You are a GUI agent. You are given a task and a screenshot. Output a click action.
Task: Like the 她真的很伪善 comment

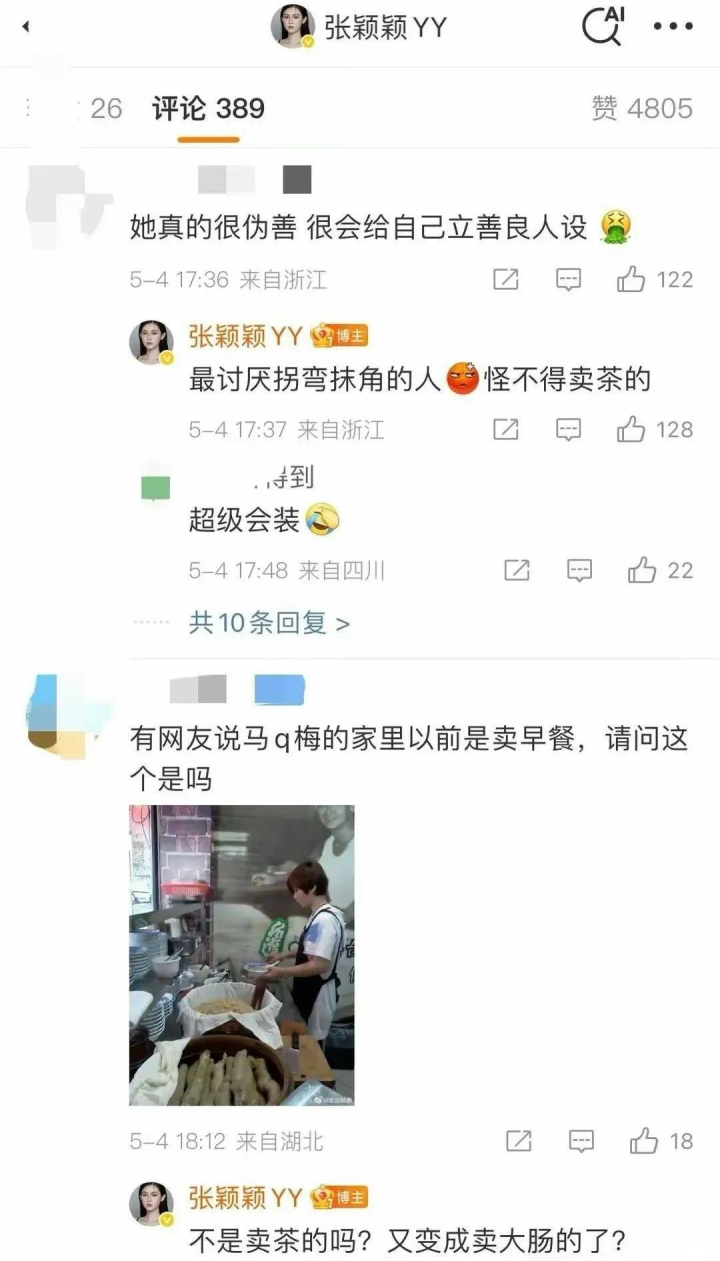pyautogui.click(x=654, y=280)
